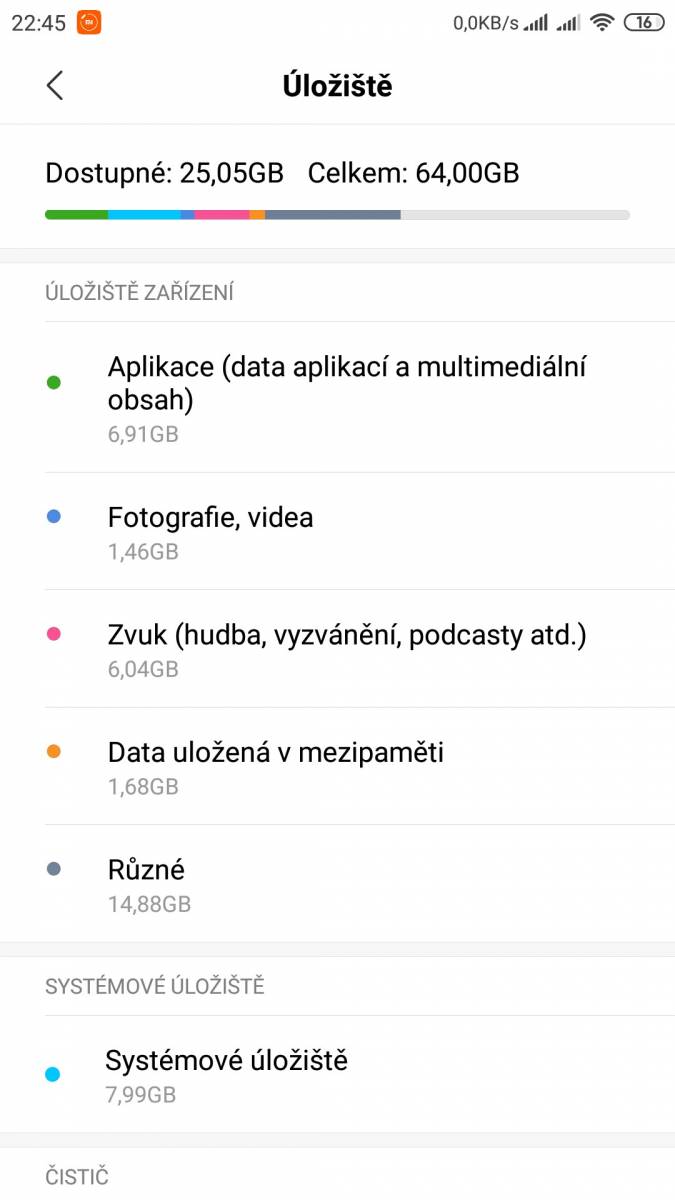Select the Zvuk (hudba, vyzvánění) row

pos(337,649)
